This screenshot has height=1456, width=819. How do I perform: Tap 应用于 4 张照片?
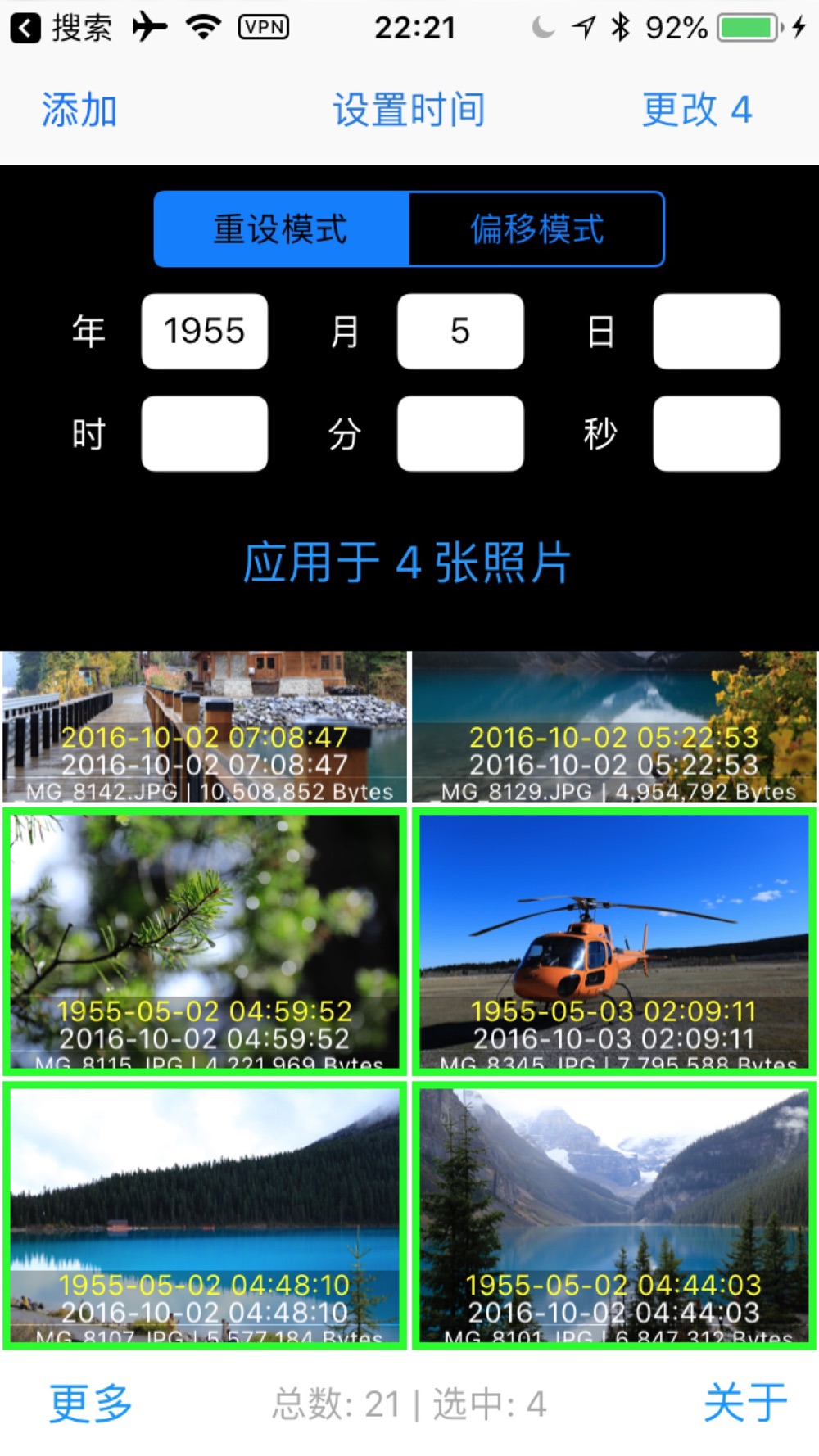coord(407,563)
